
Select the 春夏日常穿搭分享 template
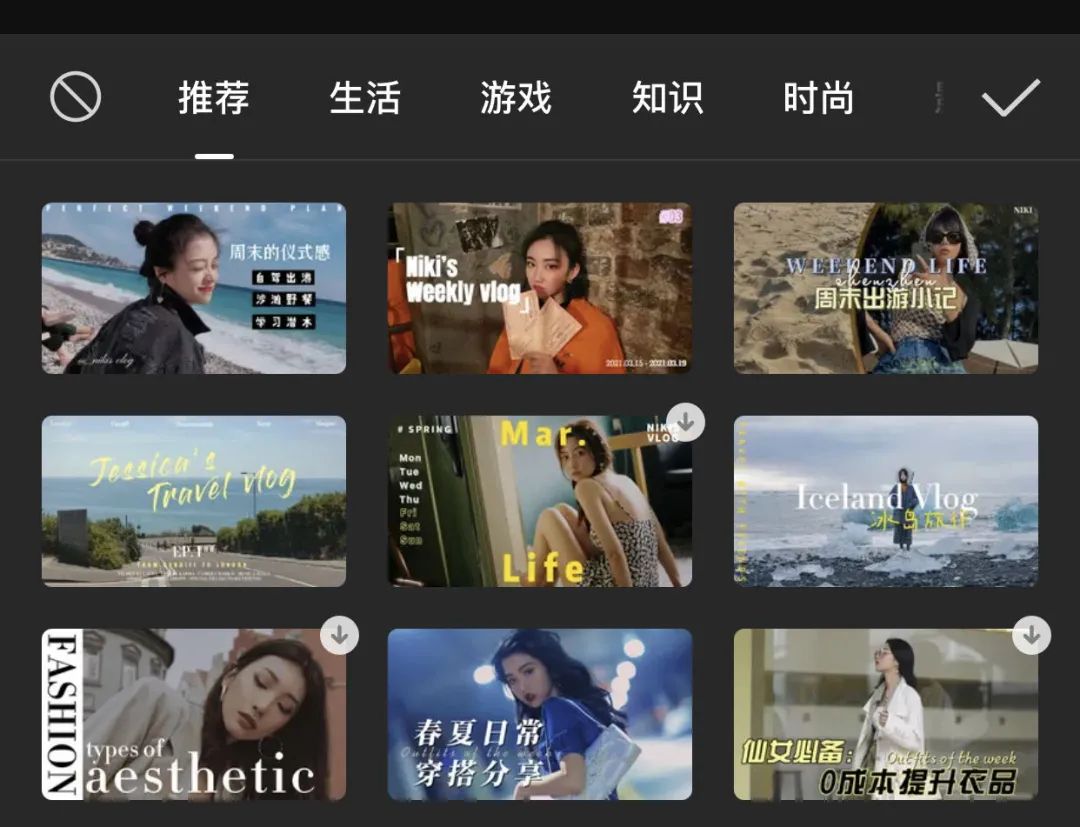pyautogui.click(x=540, y=714)
